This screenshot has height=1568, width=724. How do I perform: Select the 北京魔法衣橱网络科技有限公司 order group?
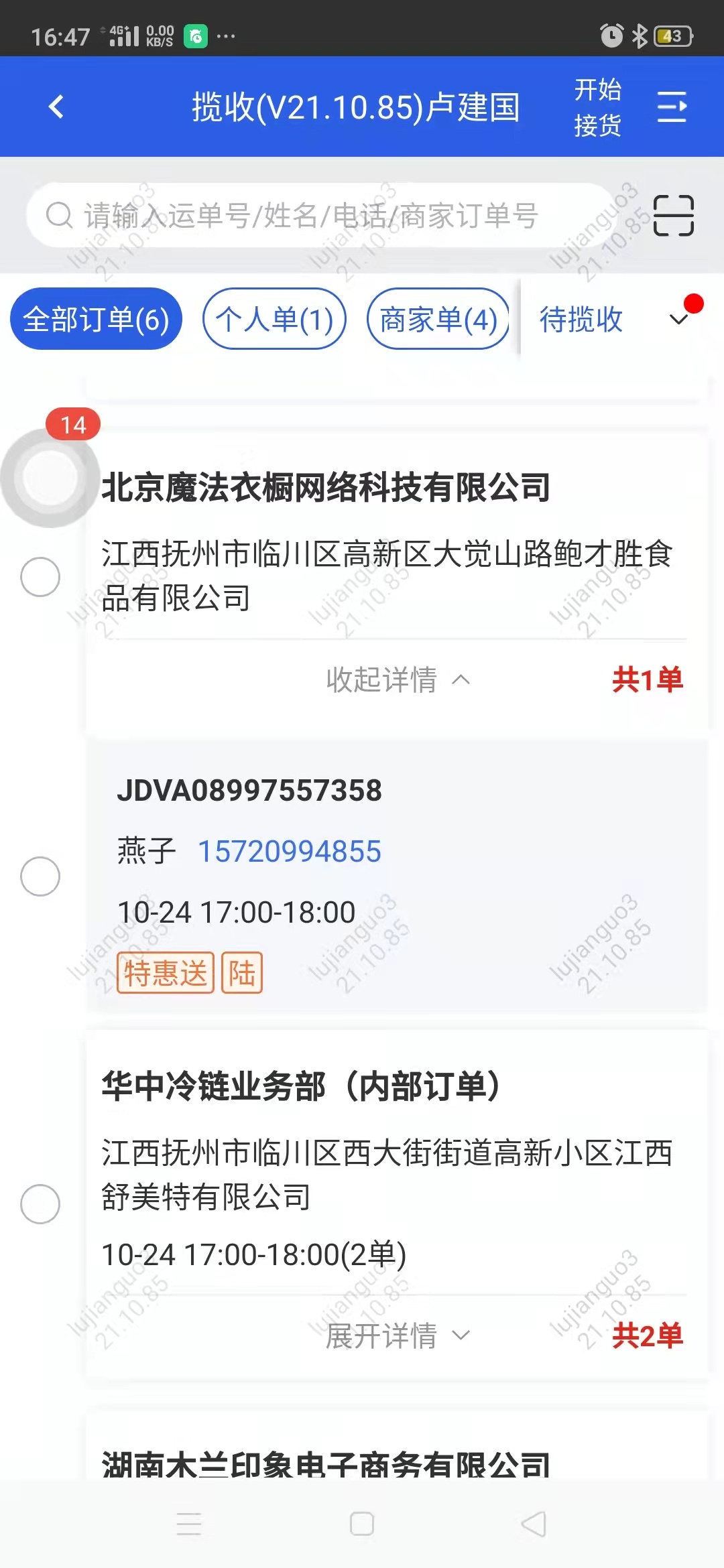click(x=40, y=576)
